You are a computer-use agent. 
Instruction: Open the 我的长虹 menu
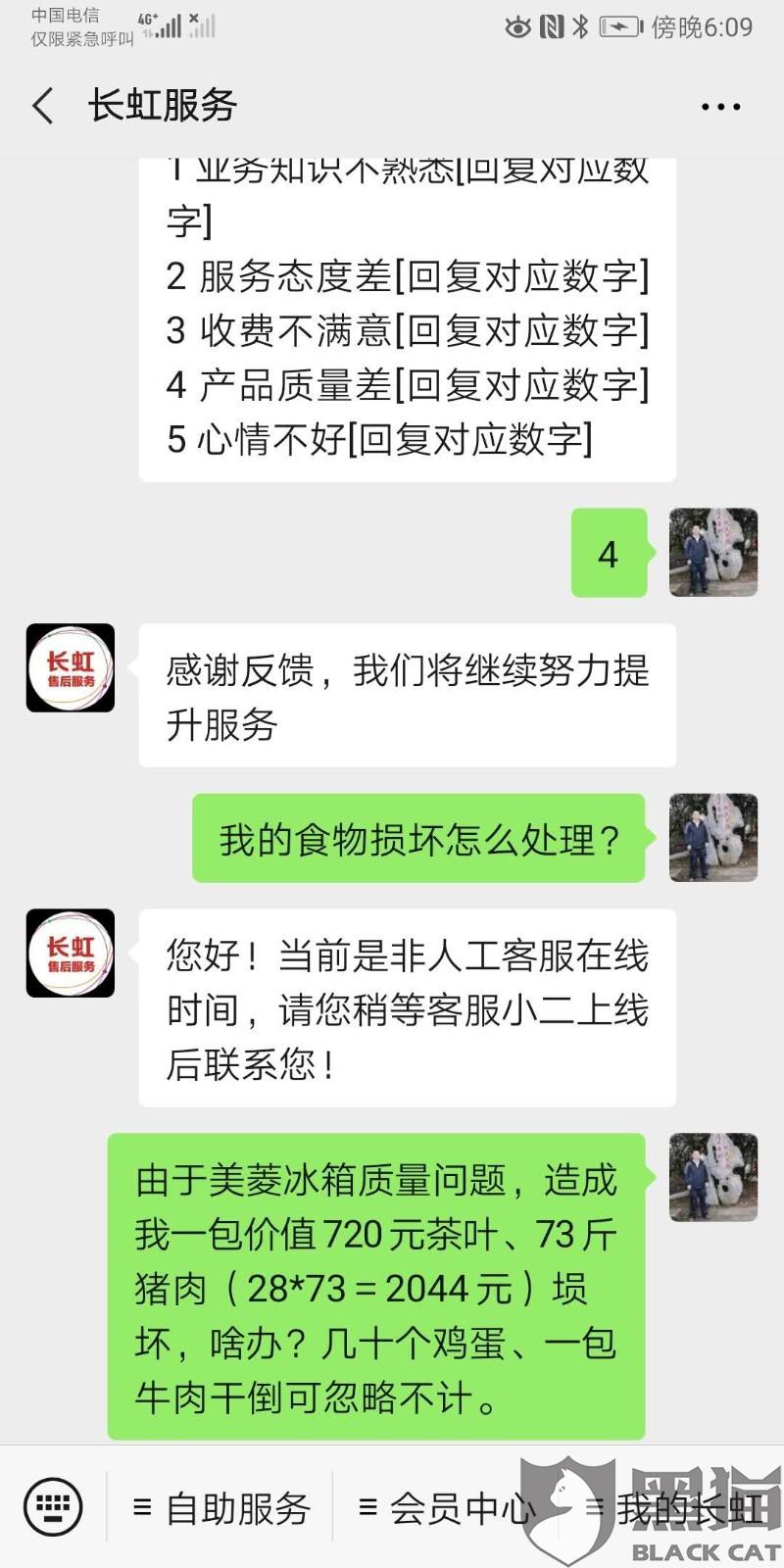coord(672,1507)
